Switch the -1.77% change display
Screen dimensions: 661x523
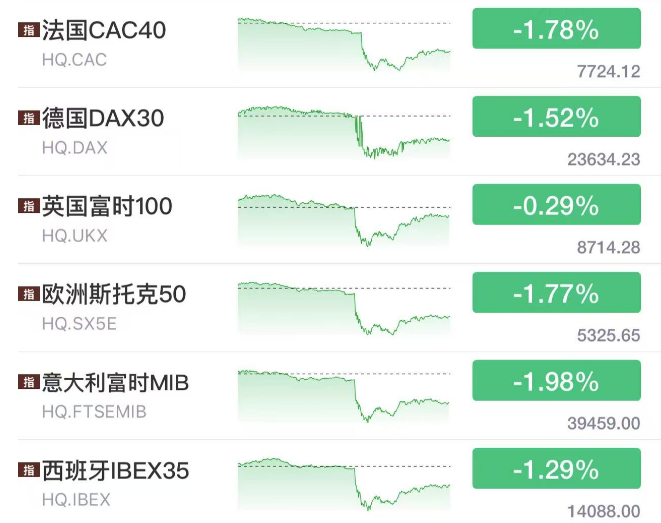[555, 295]
